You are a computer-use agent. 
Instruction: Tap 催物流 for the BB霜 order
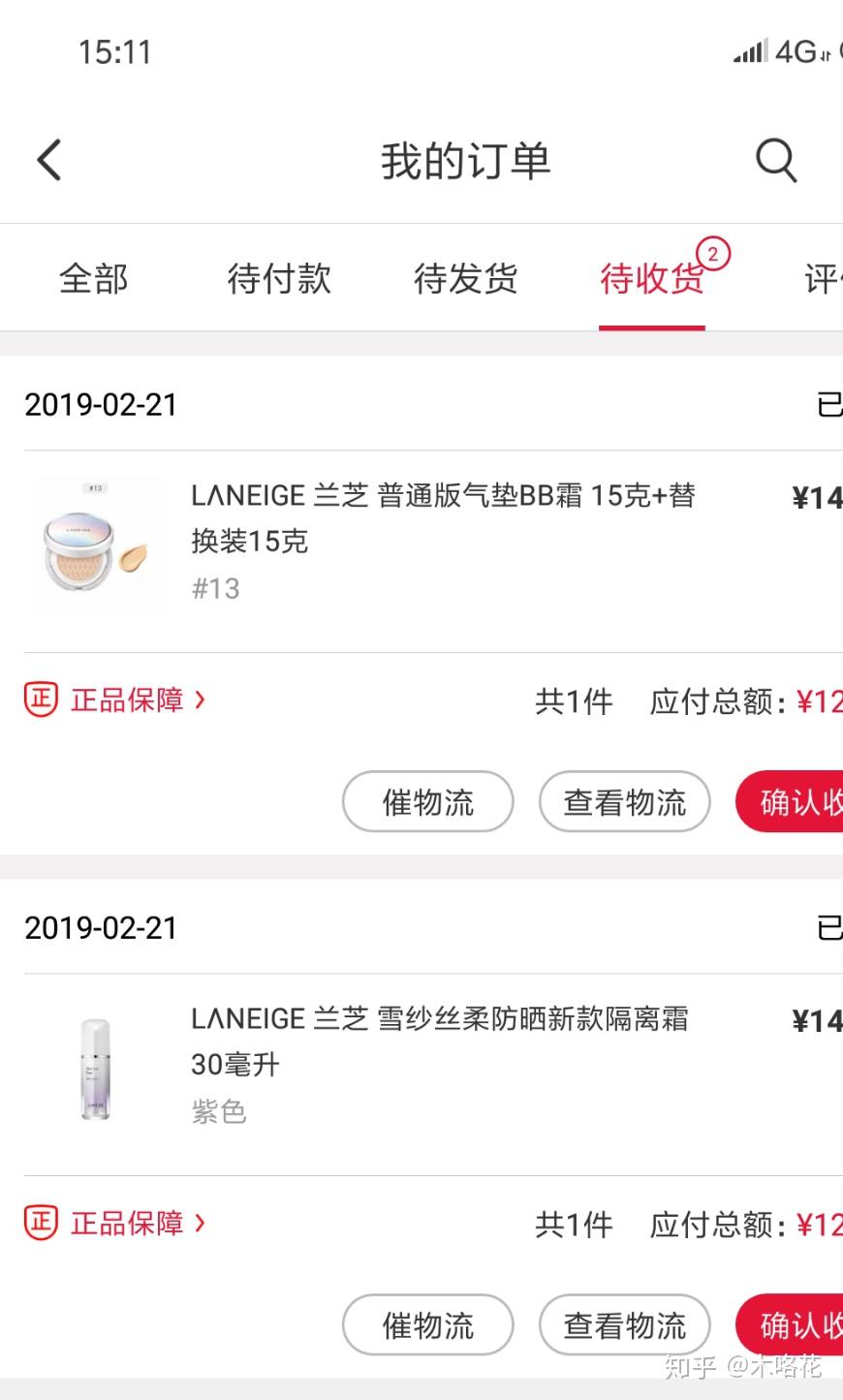click(427, 802)
